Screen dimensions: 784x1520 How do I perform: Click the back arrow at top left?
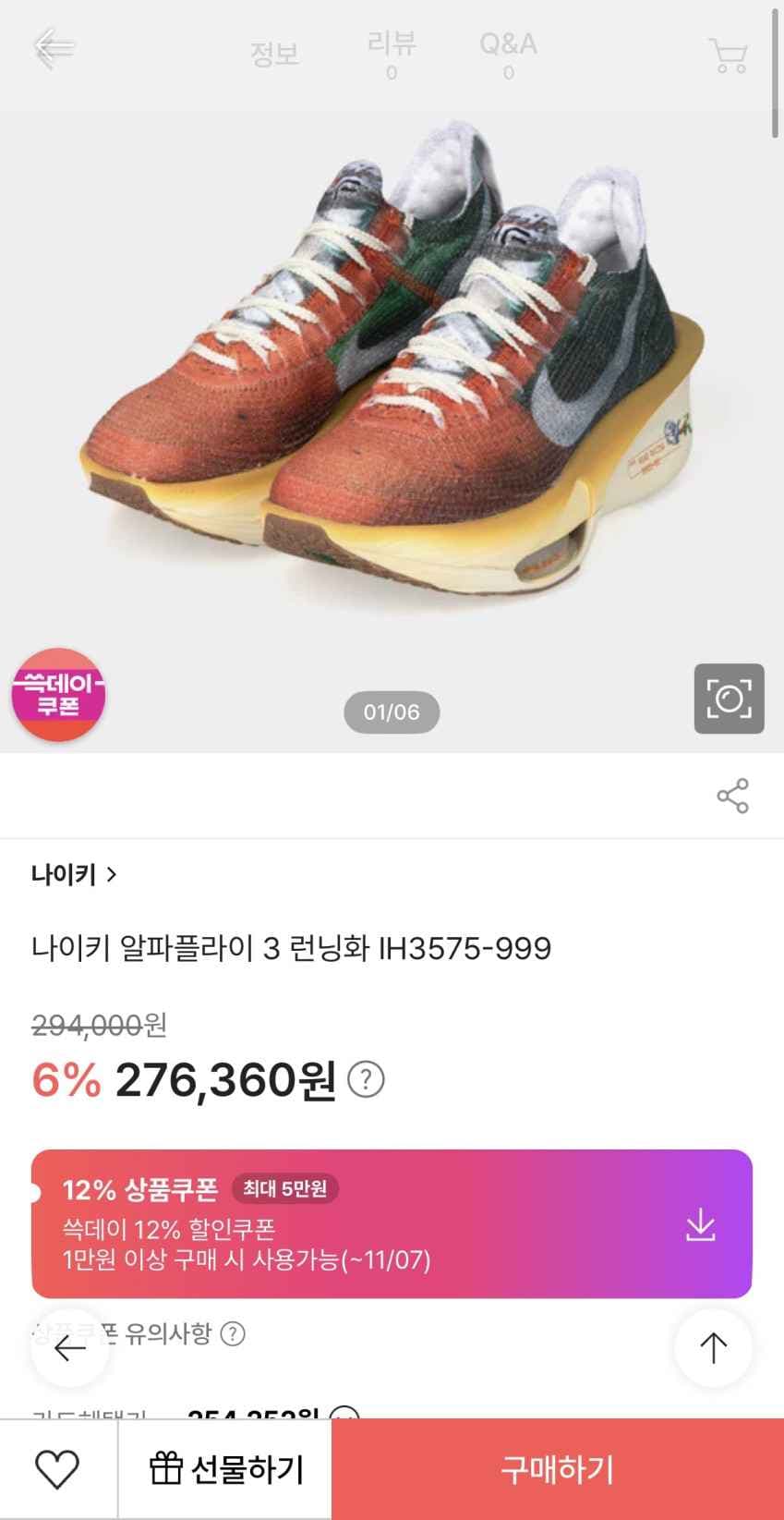[53, 46]
